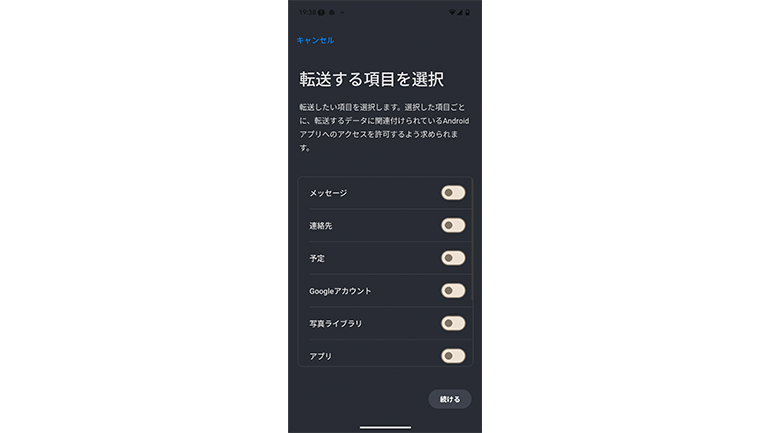Toggle the メッセージ switch
770x433 pixels.
453,192
